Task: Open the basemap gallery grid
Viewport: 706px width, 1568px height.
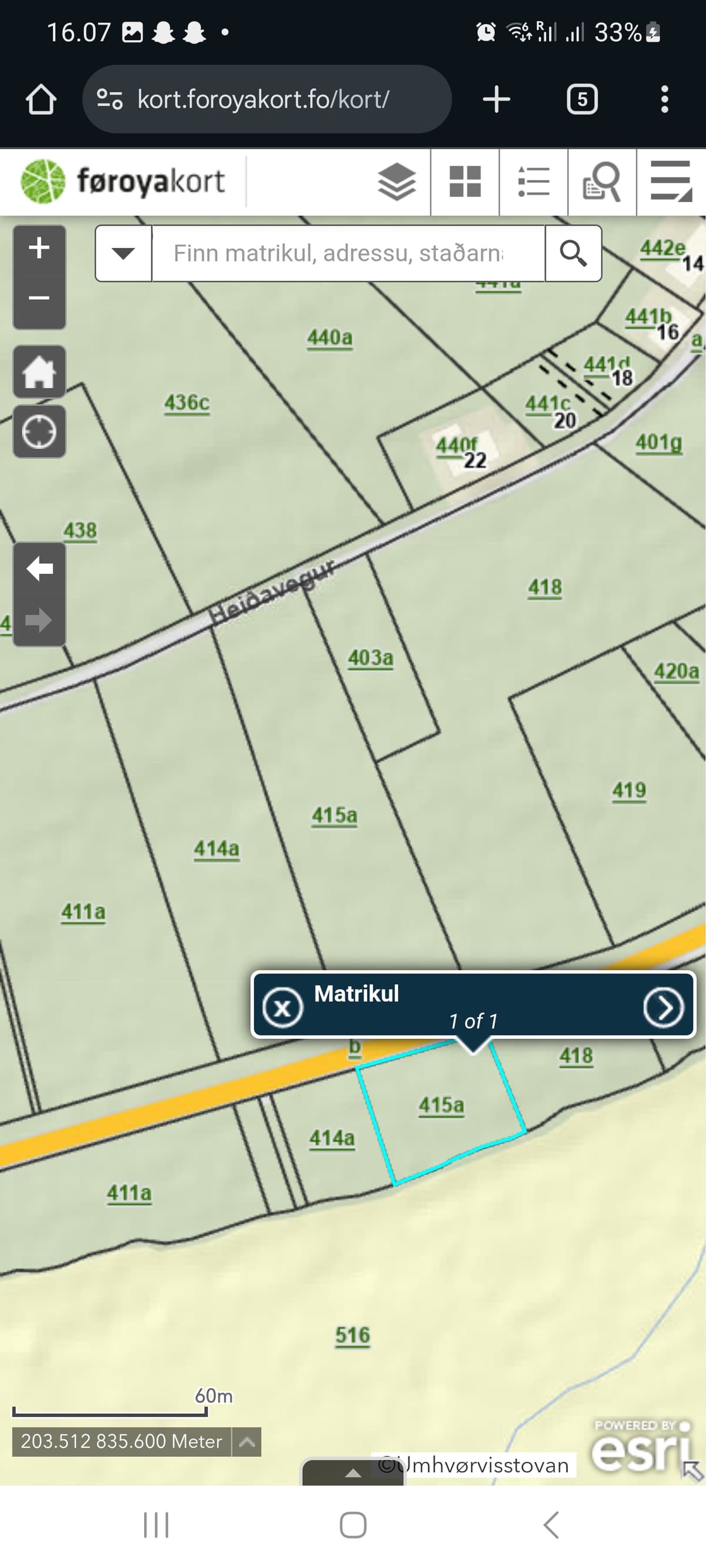Action: 465,182
